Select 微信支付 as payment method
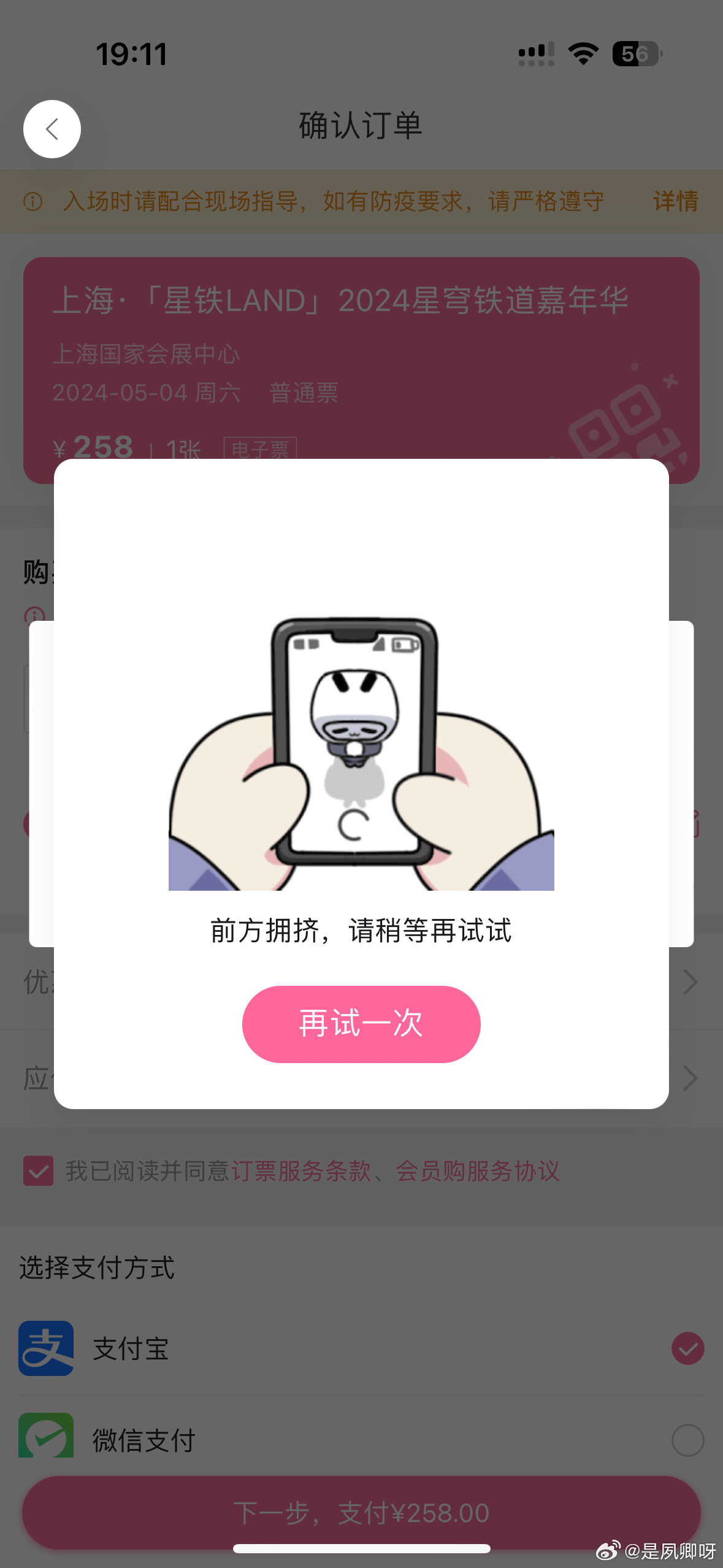 tap(687, 1440)
